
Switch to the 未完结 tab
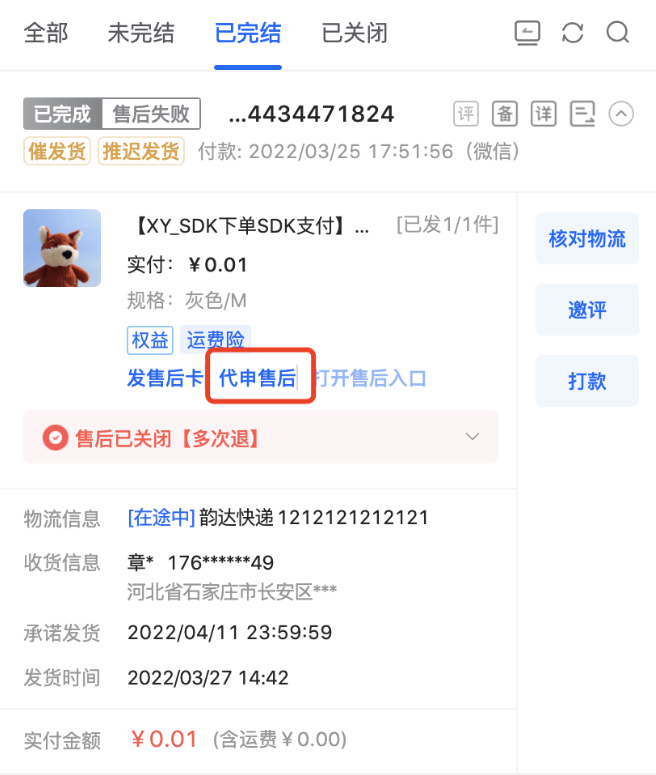point(141,33)
